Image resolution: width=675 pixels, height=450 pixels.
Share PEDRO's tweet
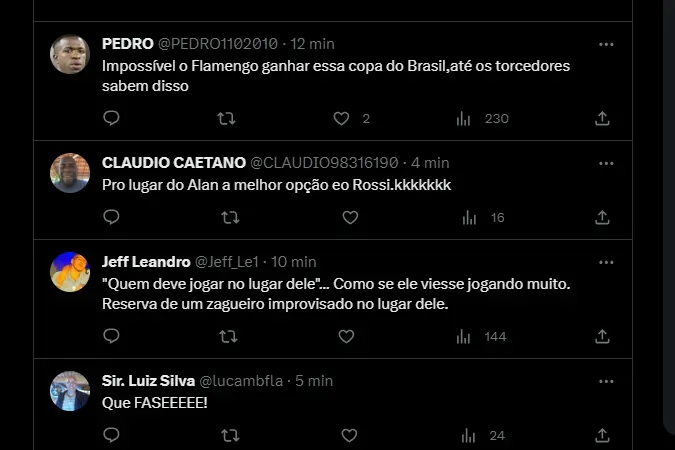tap(602, 118)
